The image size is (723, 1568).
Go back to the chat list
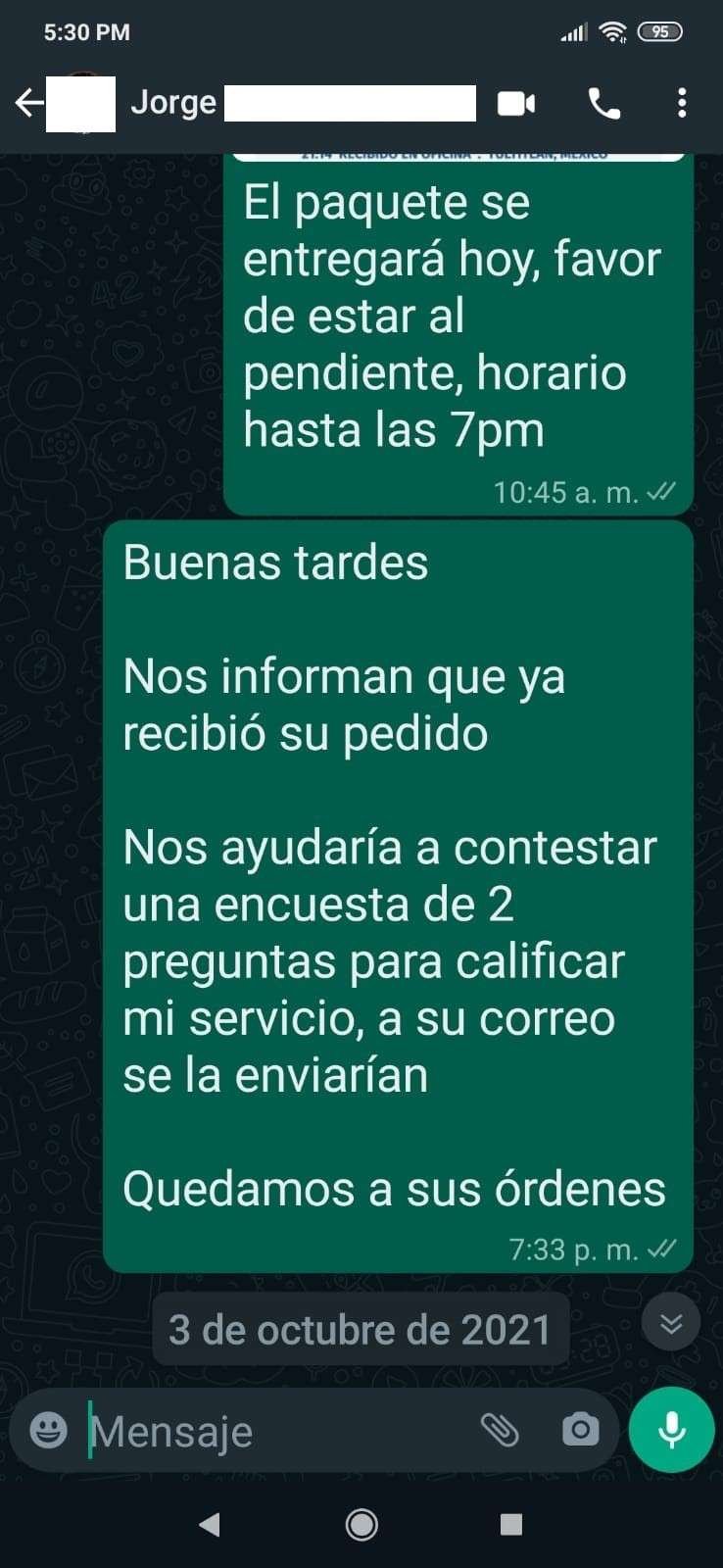tap(29, 103)
